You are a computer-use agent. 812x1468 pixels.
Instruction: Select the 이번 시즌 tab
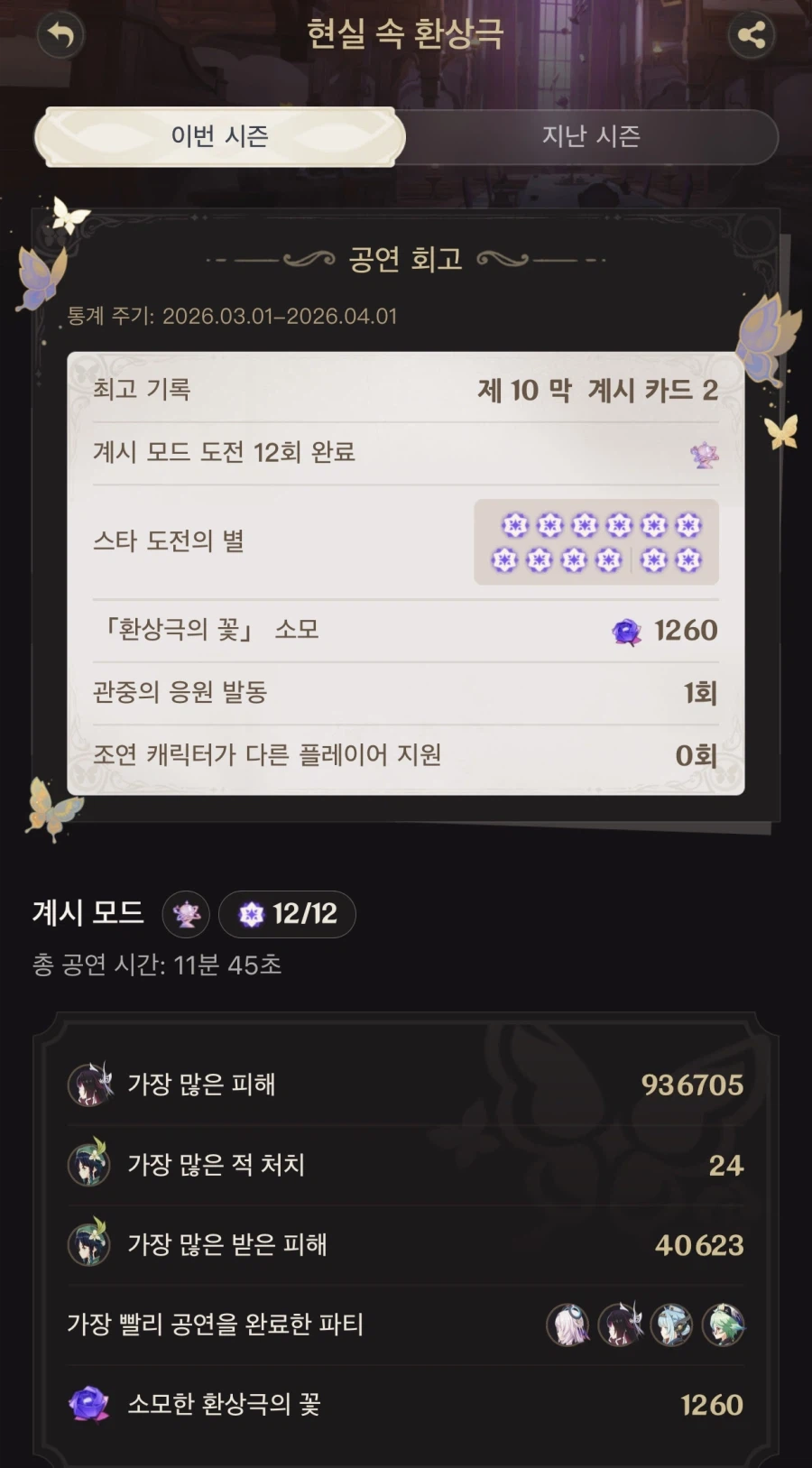point(220,135)
